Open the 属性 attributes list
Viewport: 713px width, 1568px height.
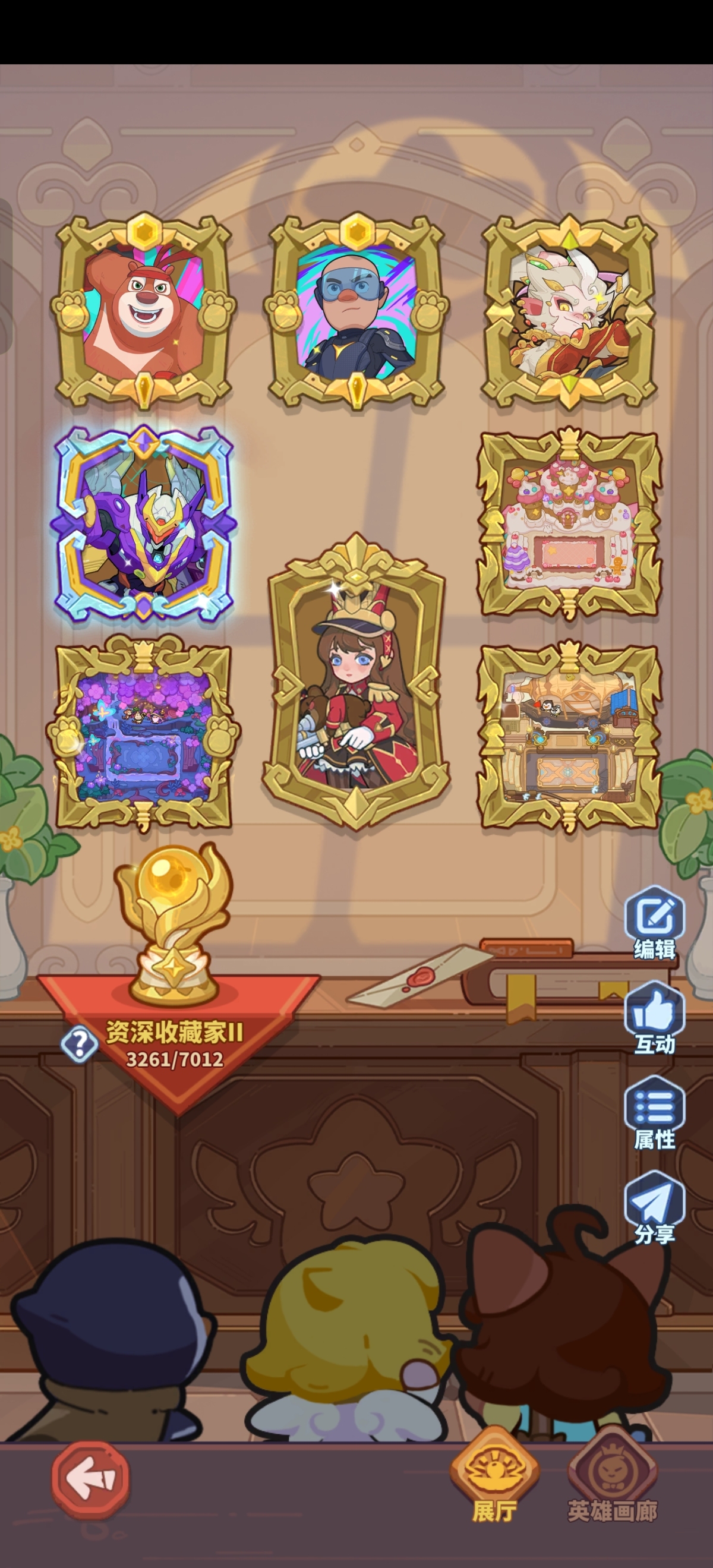pyautogui.click(x=655, y=1112)
